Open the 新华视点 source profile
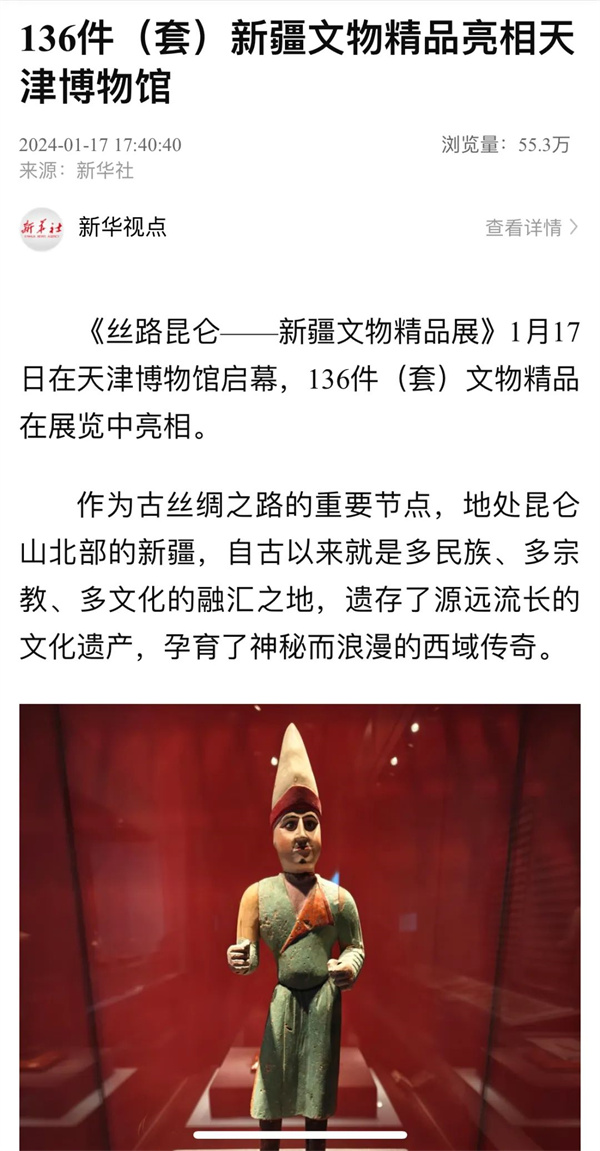This screenshot has width=600, height=1151. coord(123,227)
